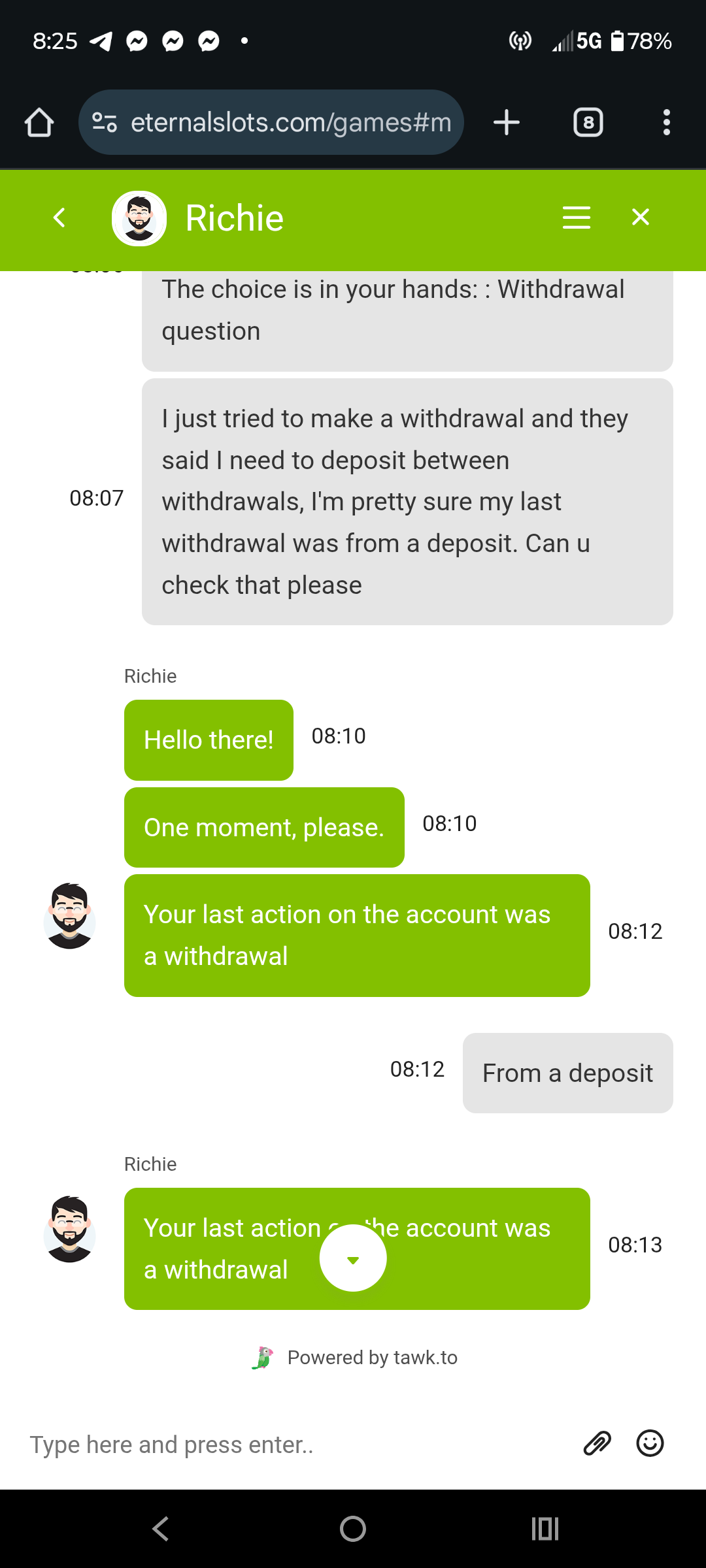Close the chat widget
The height and width of the screenshot is (1568, 706).
(x=641, y=218)
